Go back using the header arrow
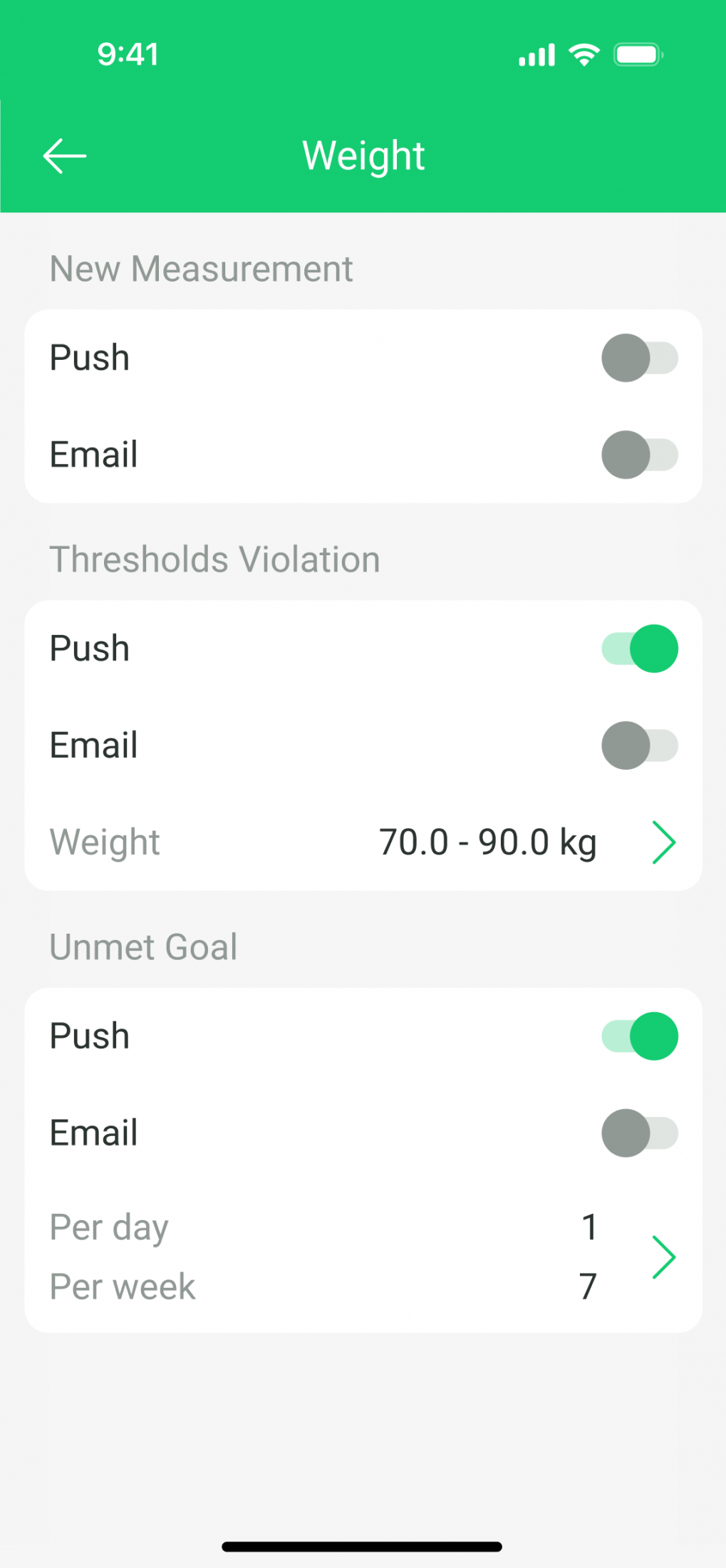Viewport: 726px width, 1568px height. 65,156
